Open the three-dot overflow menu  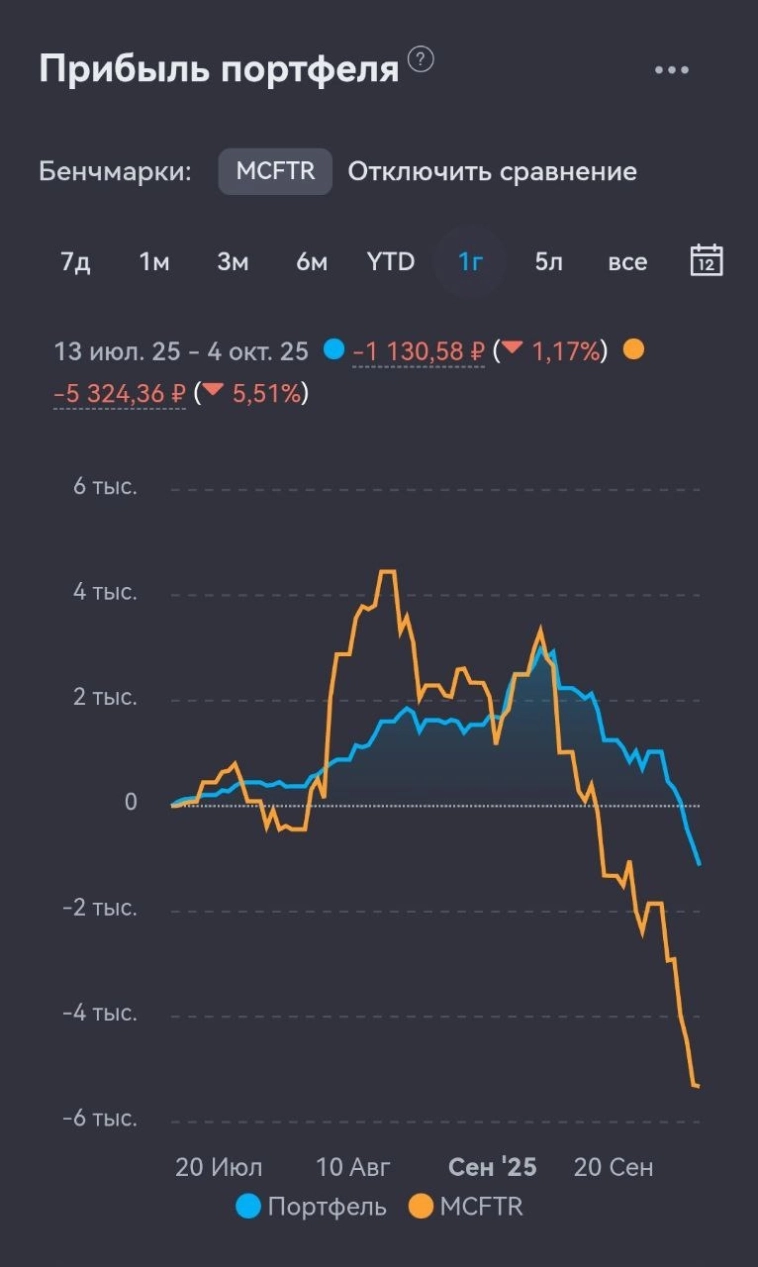(x=671, y=70)
